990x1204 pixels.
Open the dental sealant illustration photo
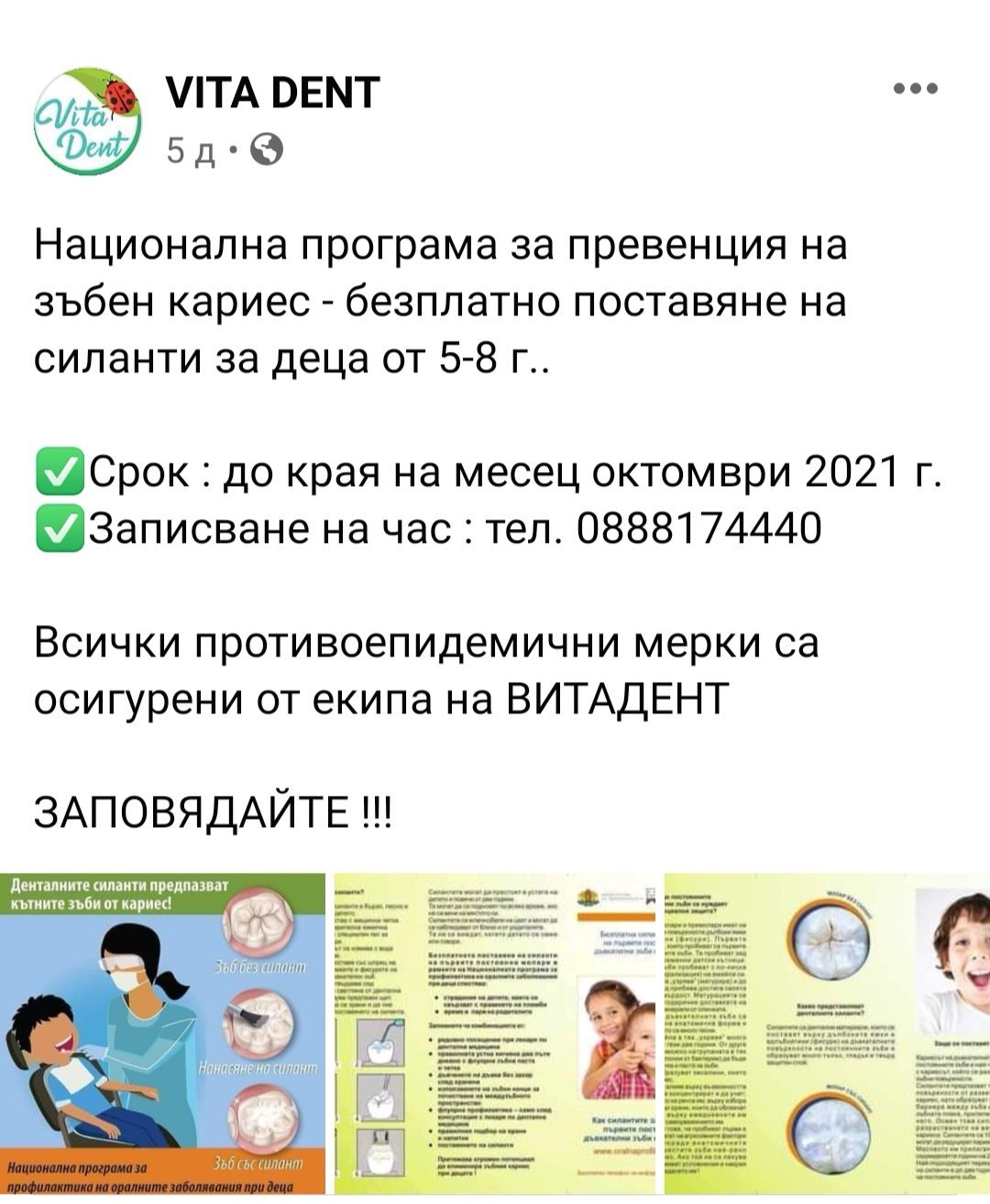click(x=162, y=1033)
